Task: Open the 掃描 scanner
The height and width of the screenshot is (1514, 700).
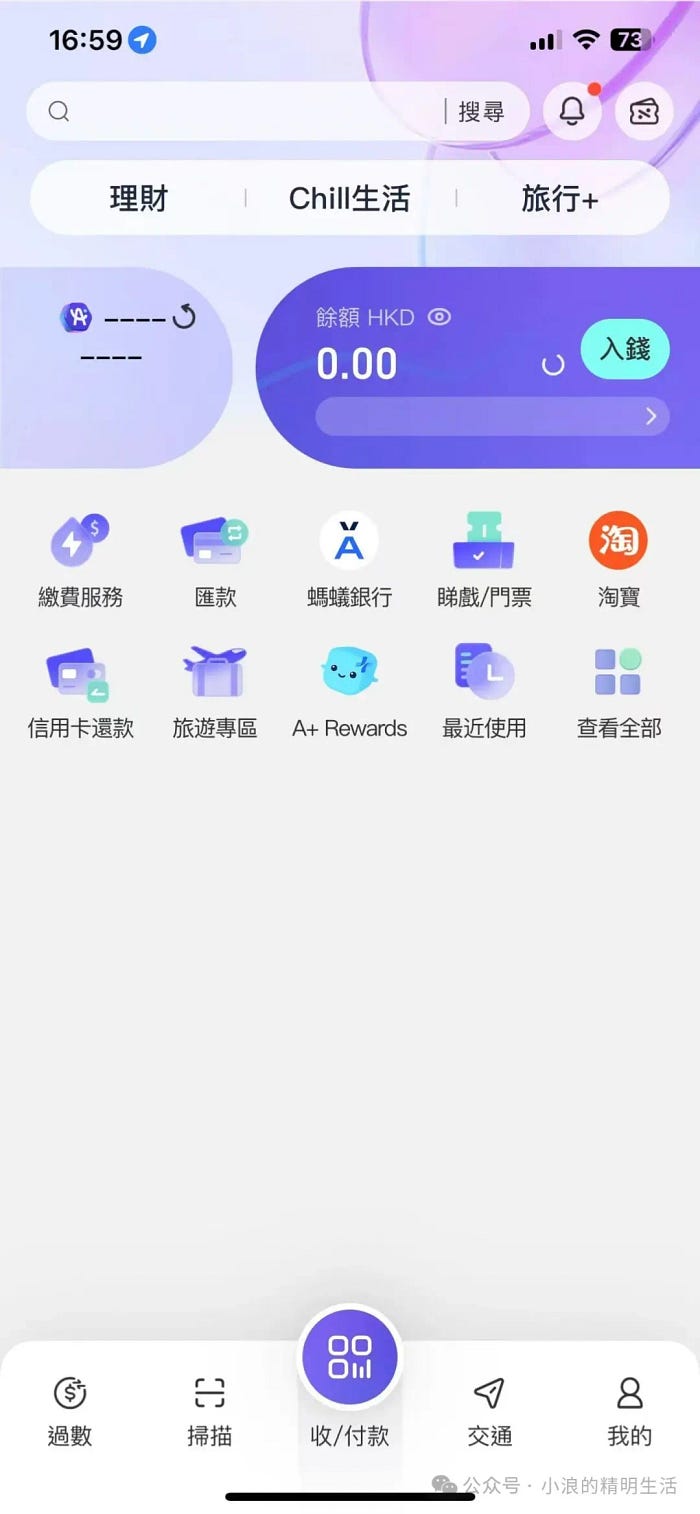Action: [210, 1410]
